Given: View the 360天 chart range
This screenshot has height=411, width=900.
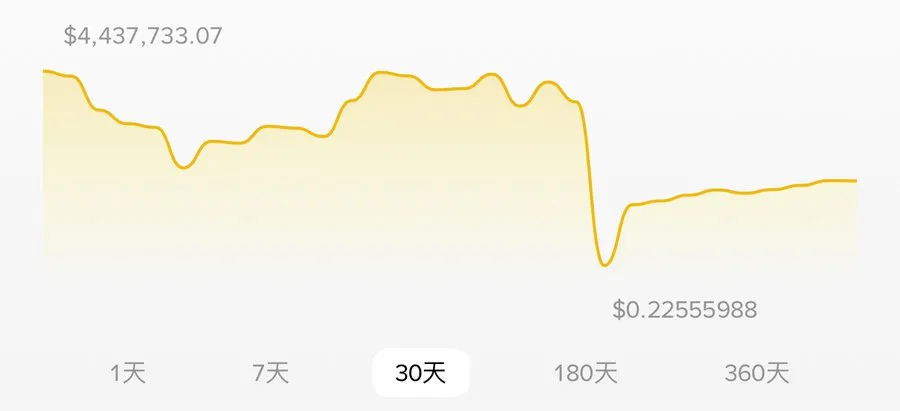Looking at the screenshot, I should (757, 374).
